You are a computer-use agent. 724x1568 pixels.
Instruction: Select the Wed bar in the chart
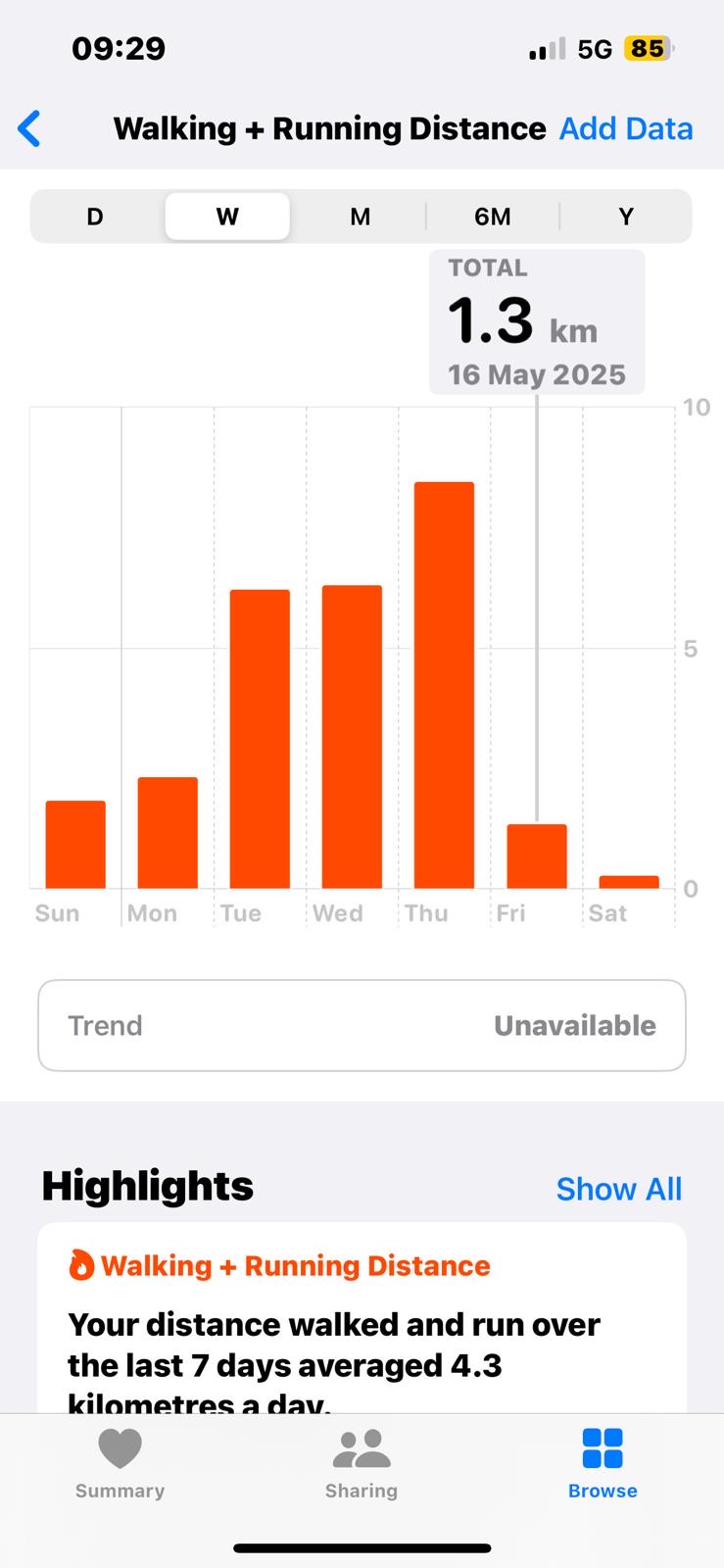352,737
